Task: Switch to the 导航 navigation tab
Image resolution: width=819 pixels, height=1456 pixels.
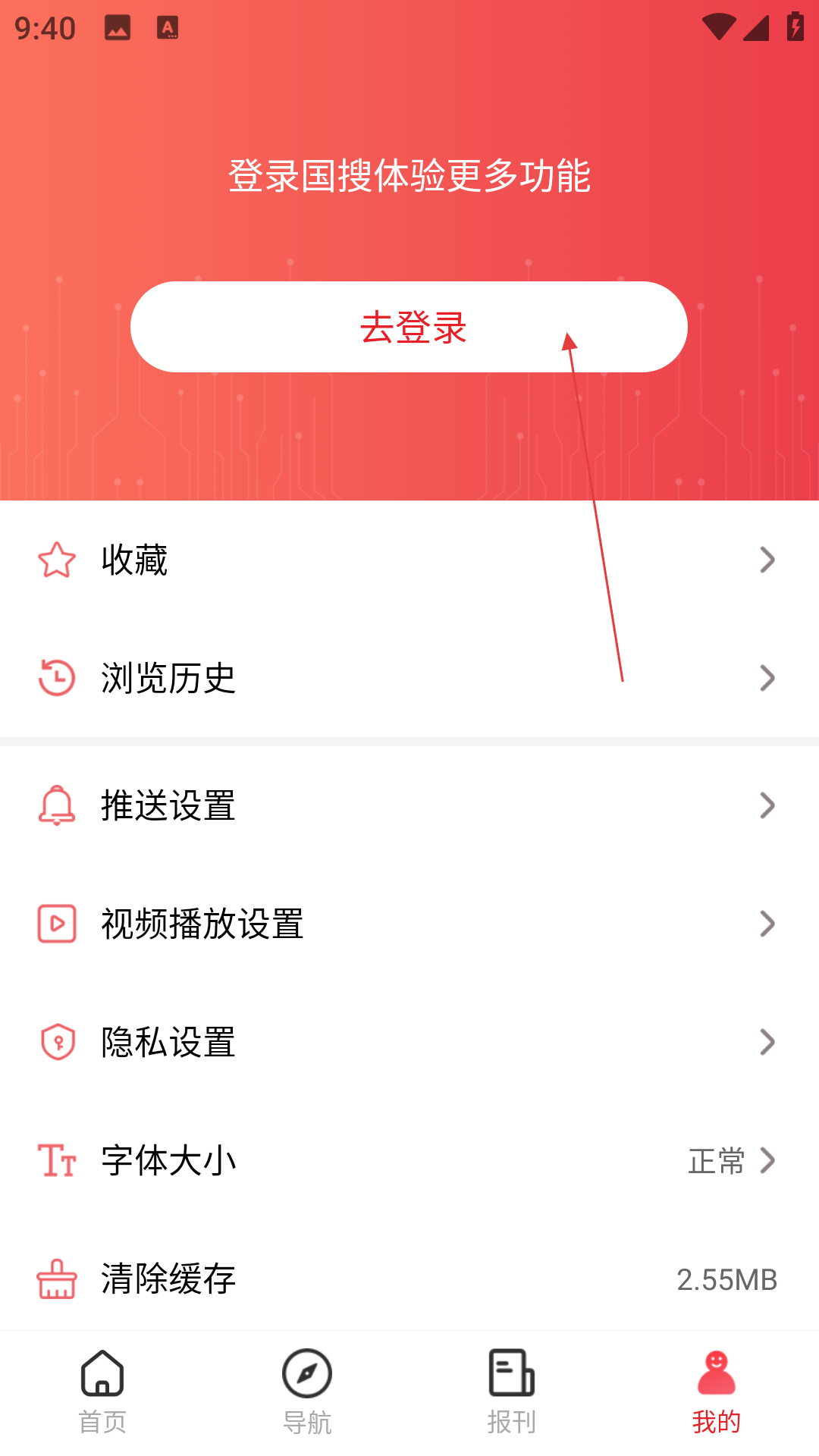Action: click(307, 1392)
